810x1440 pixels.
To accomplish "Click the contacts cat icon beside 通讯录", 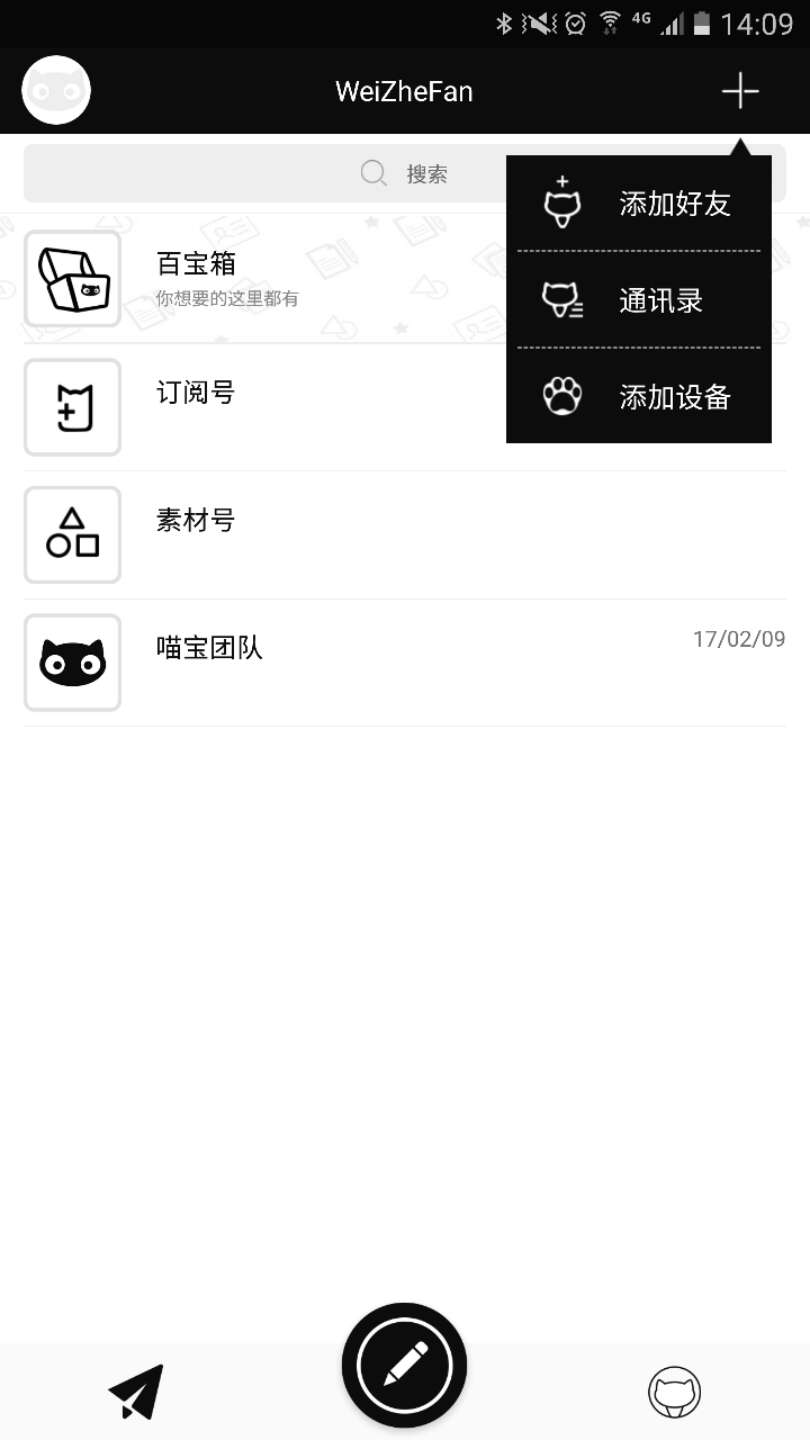I will (563, 299).
